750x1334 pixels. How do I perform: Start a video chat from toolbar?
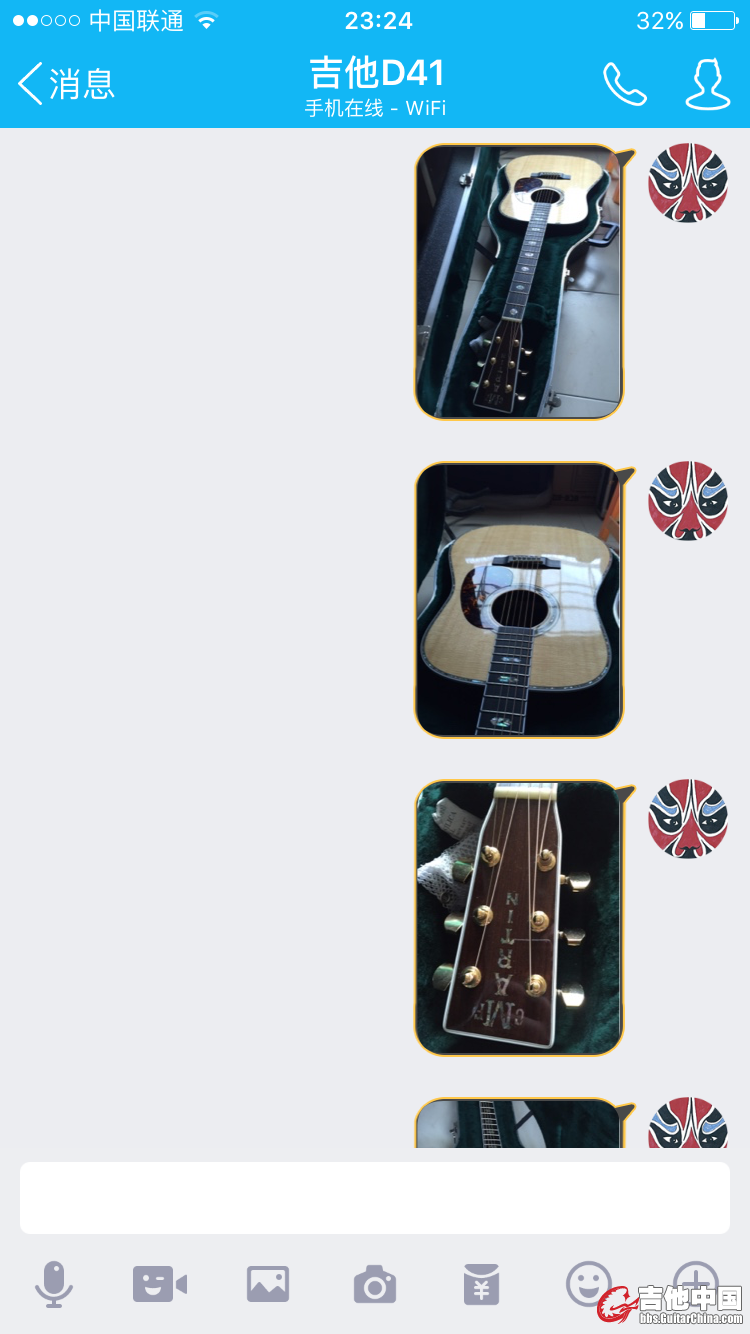pyautogui.click(x=160, y=1284)
